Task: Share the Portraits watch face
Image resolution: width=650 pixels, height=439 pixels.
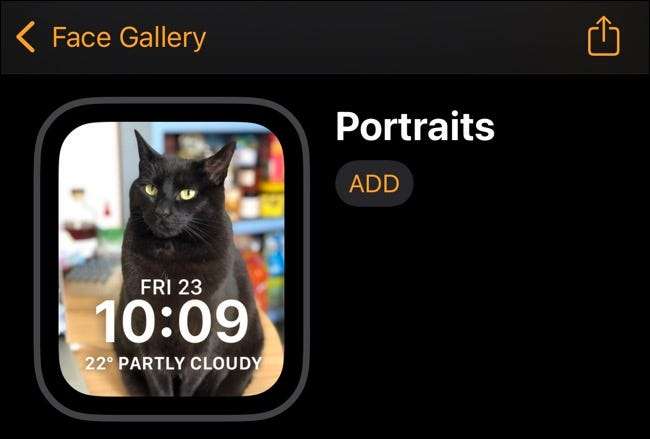Action: 603,38
